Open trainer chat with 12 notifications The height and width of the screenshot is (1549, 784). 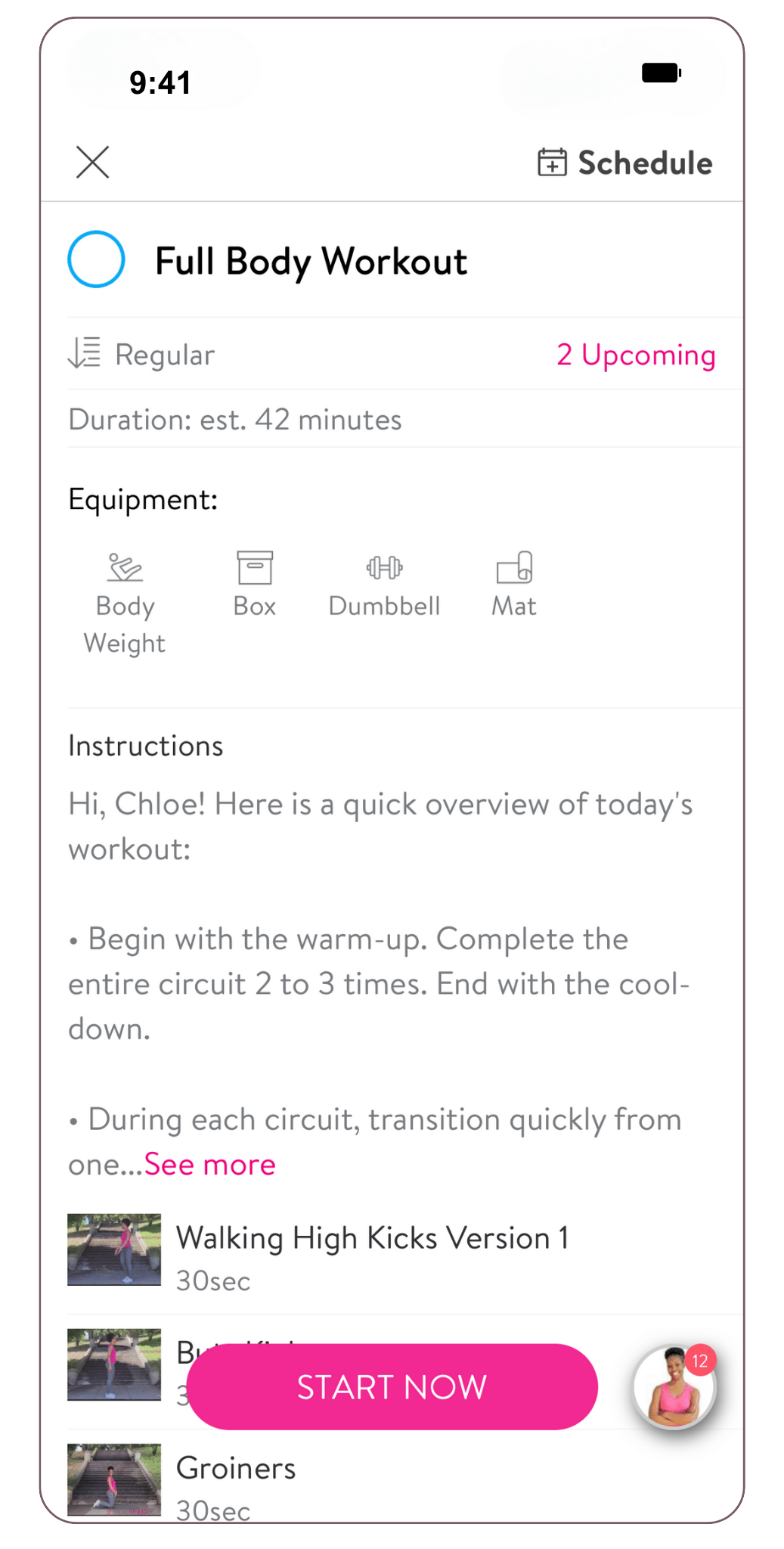click(x=674, y=1386)
